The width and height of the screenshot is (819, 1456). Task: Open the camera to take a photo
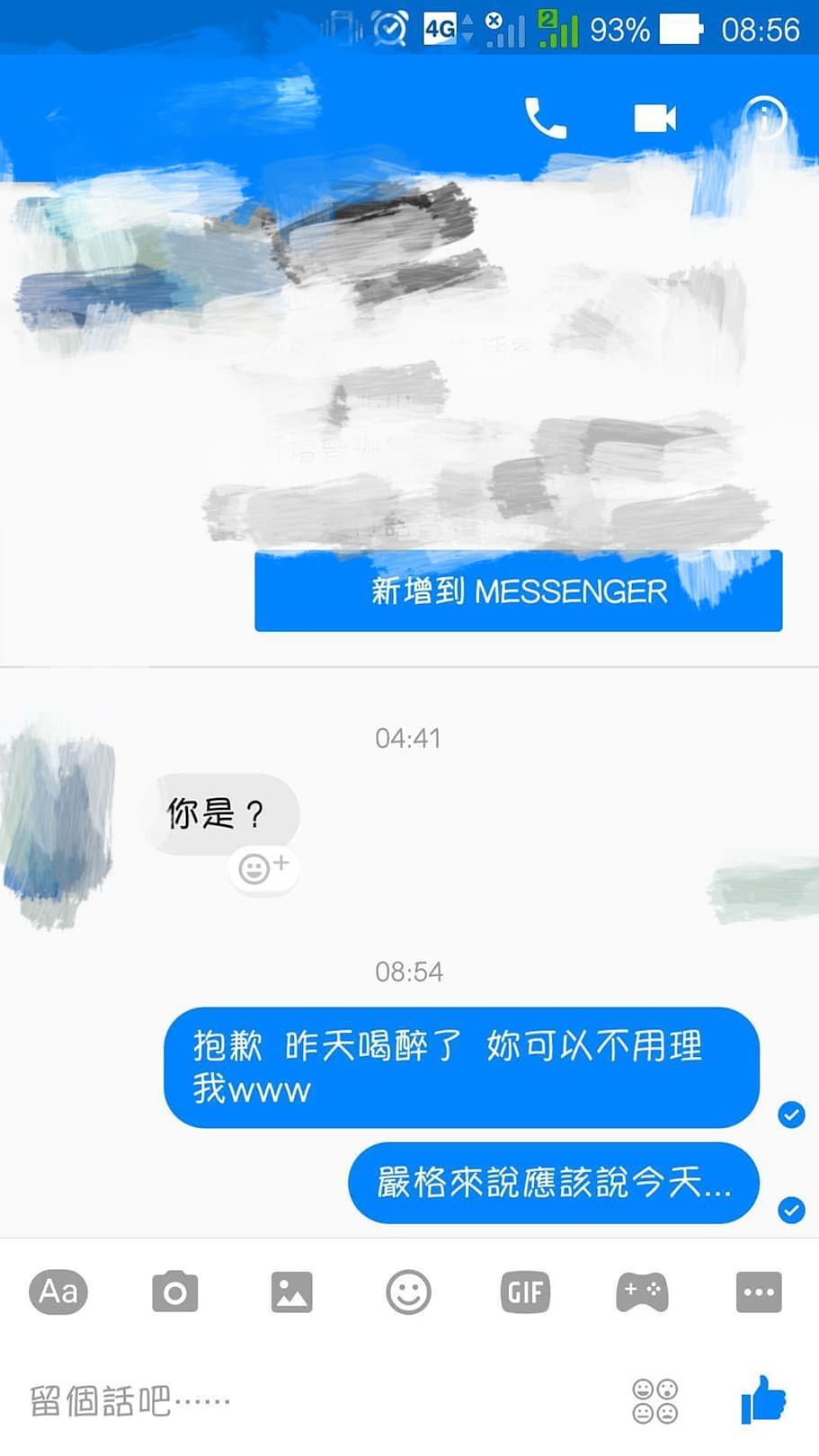[x=174, y=1292]
